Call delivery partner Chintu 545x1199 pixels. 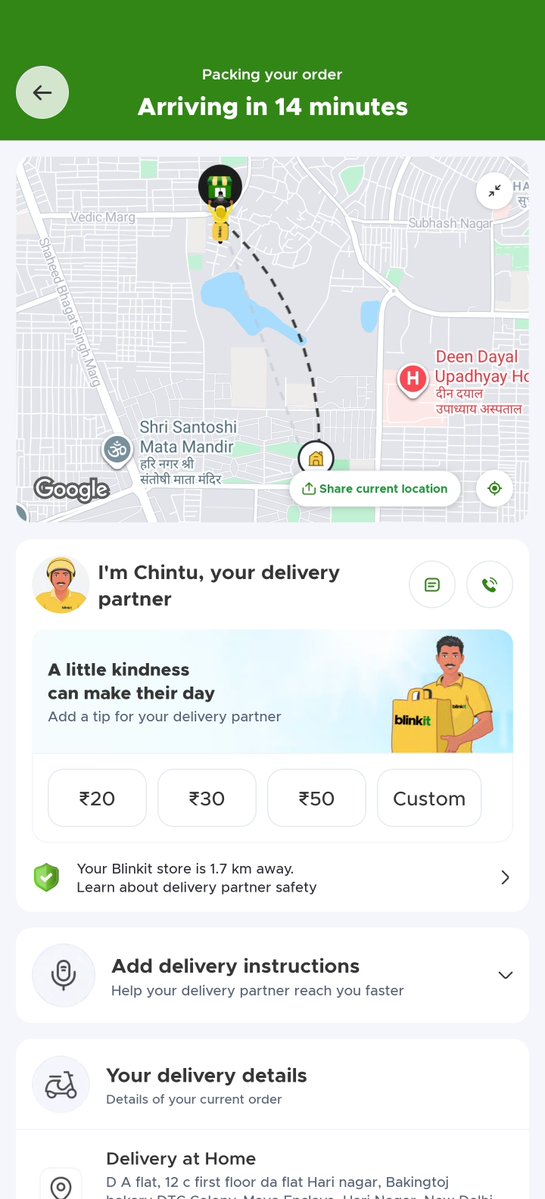[490, 585]
